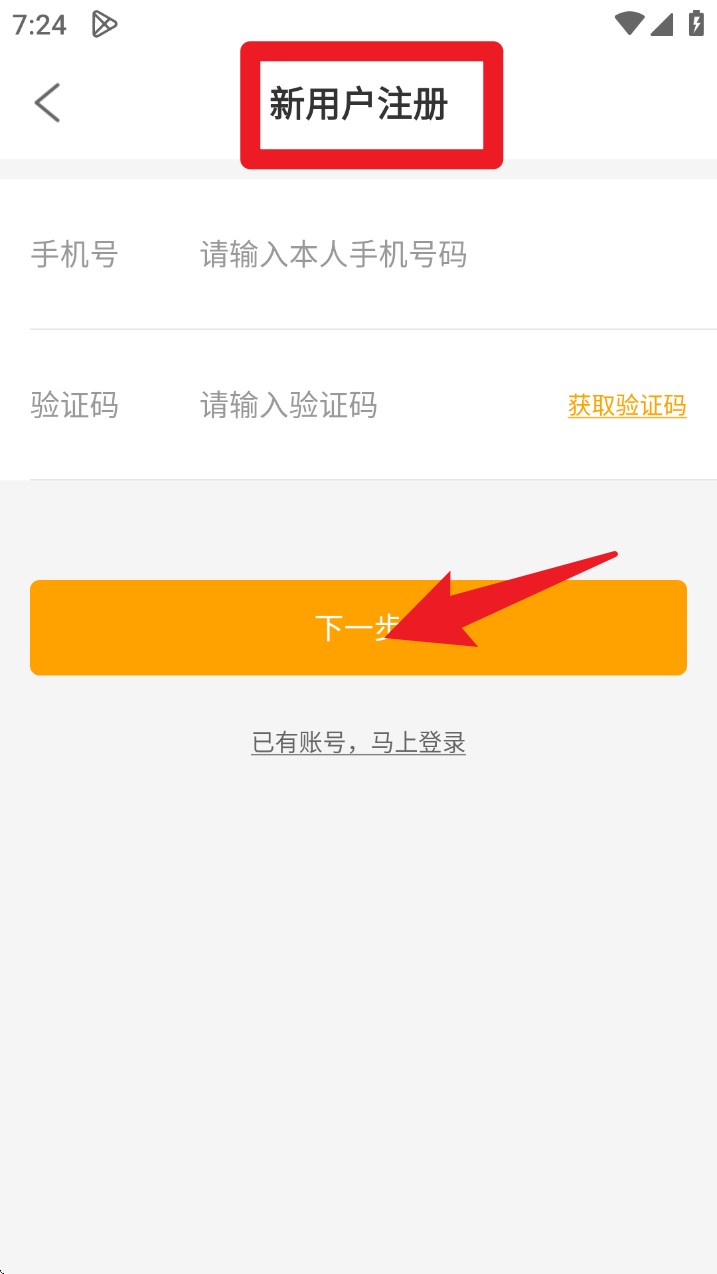This screenshot has height=1274, width=717.
Task: Tap 获取验证码 to get a code
Action: (x=627, y=405)
